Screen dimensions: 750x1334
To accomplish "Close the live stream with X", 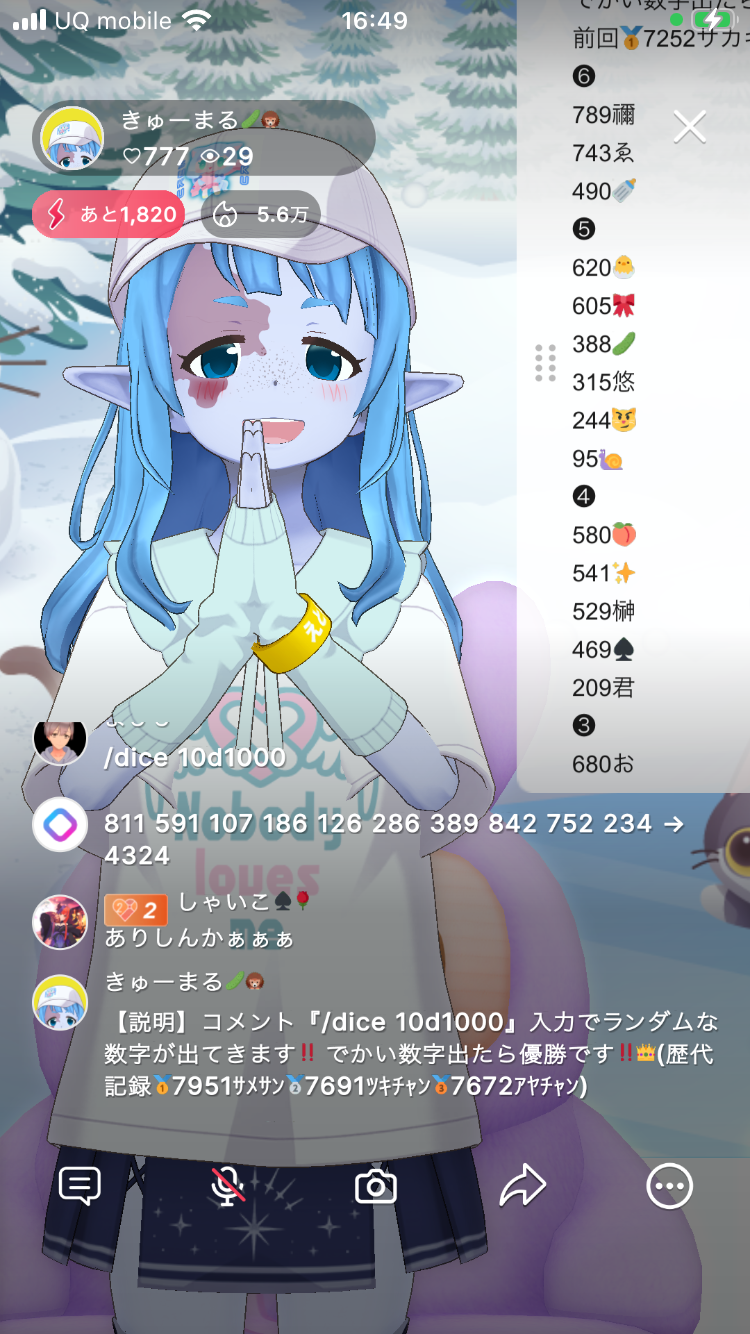I will pyautogui.click(x=689, y=127).
